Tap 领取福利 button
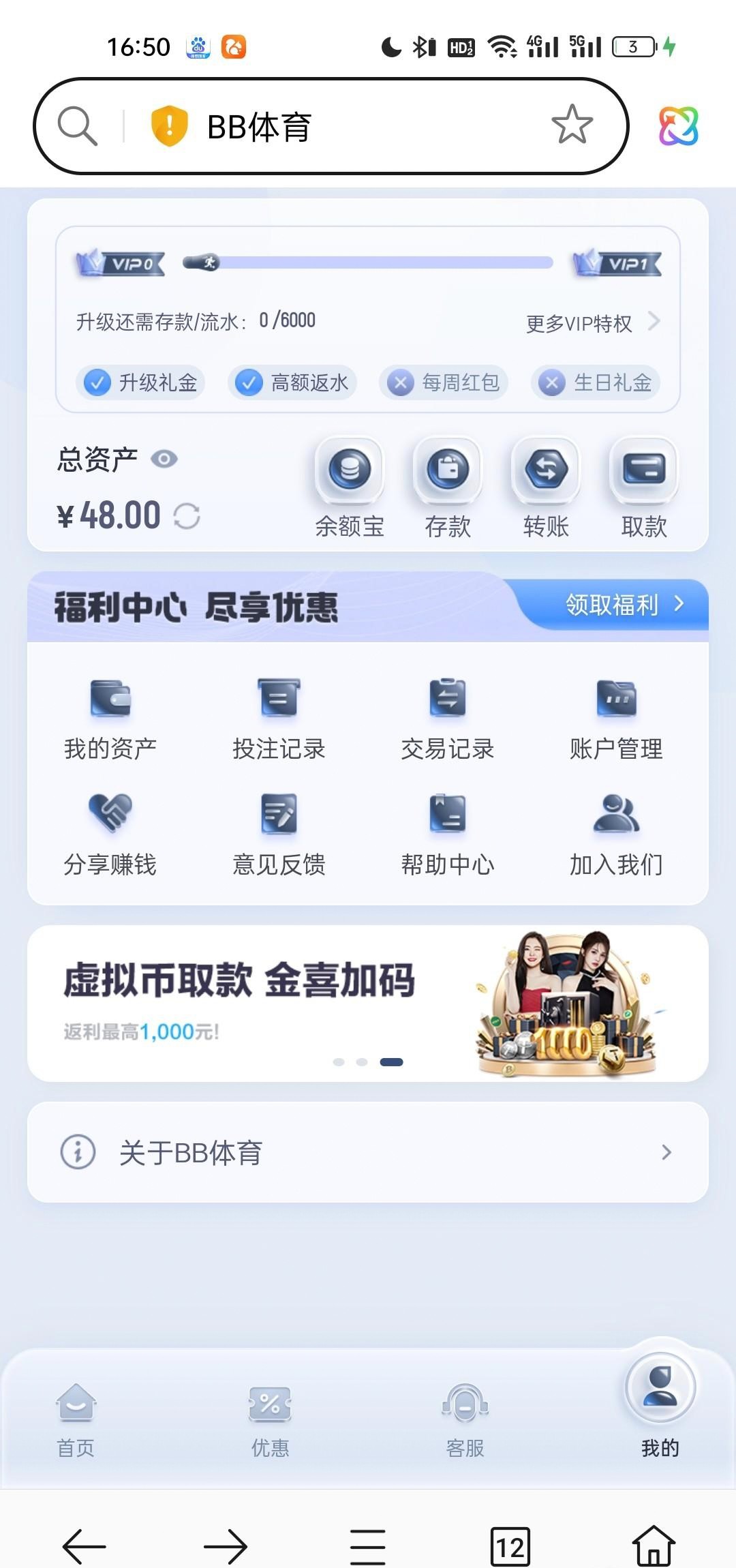Screen dimensions: 736x1568 click(x=624, y=605)
